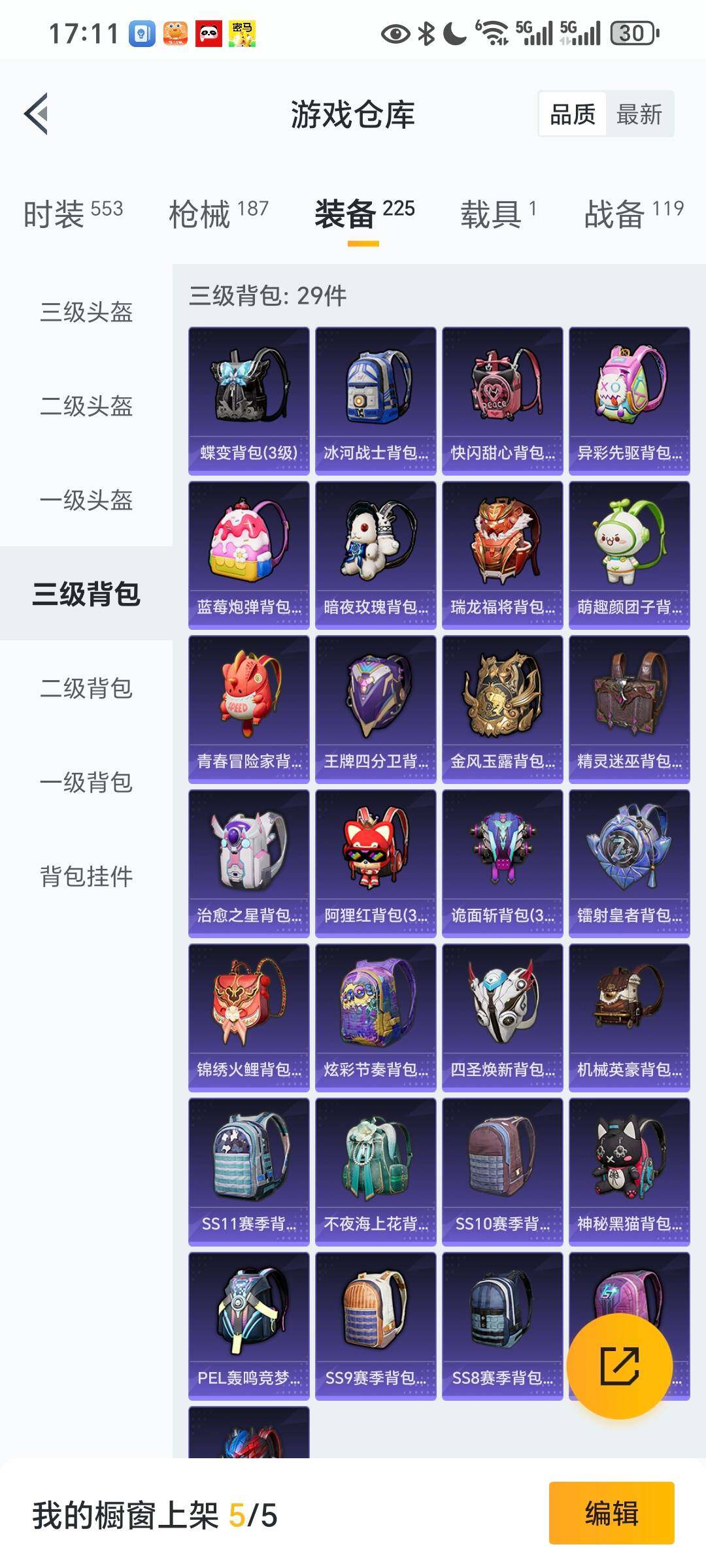Switch to the 时装 tab

coord(73,214)
